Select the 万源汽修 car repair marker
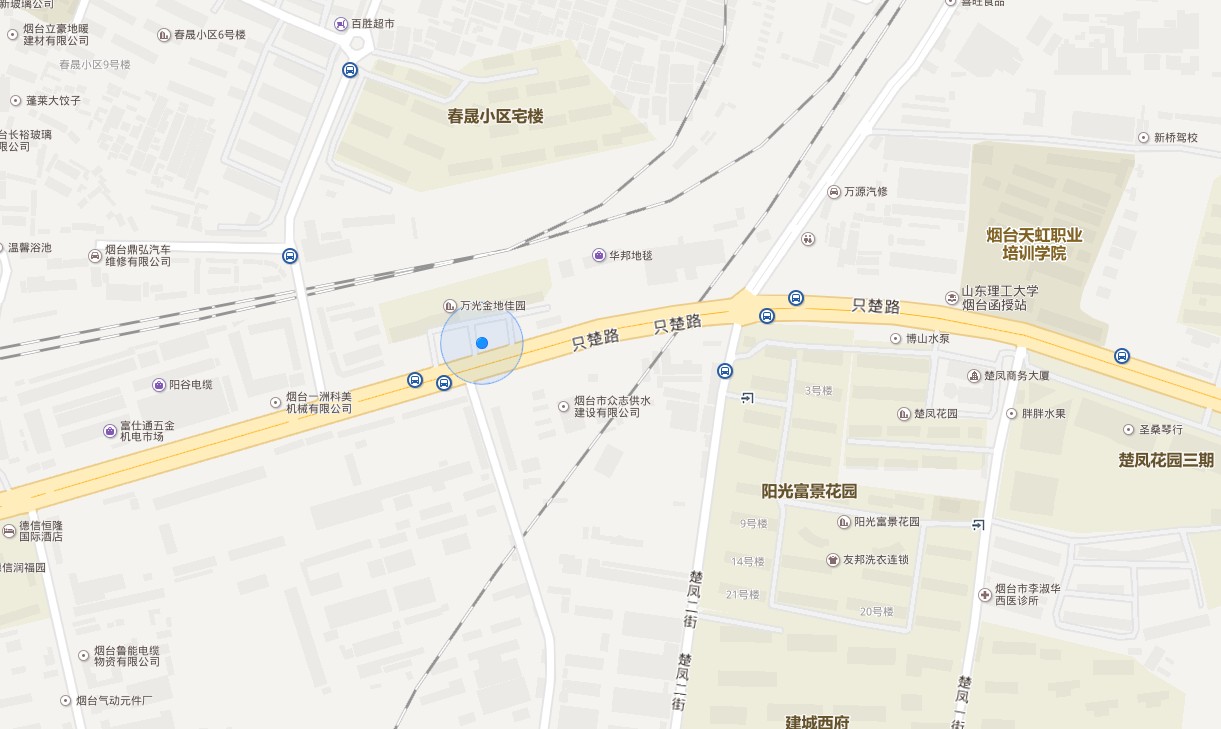 click(x=834, y=191)
